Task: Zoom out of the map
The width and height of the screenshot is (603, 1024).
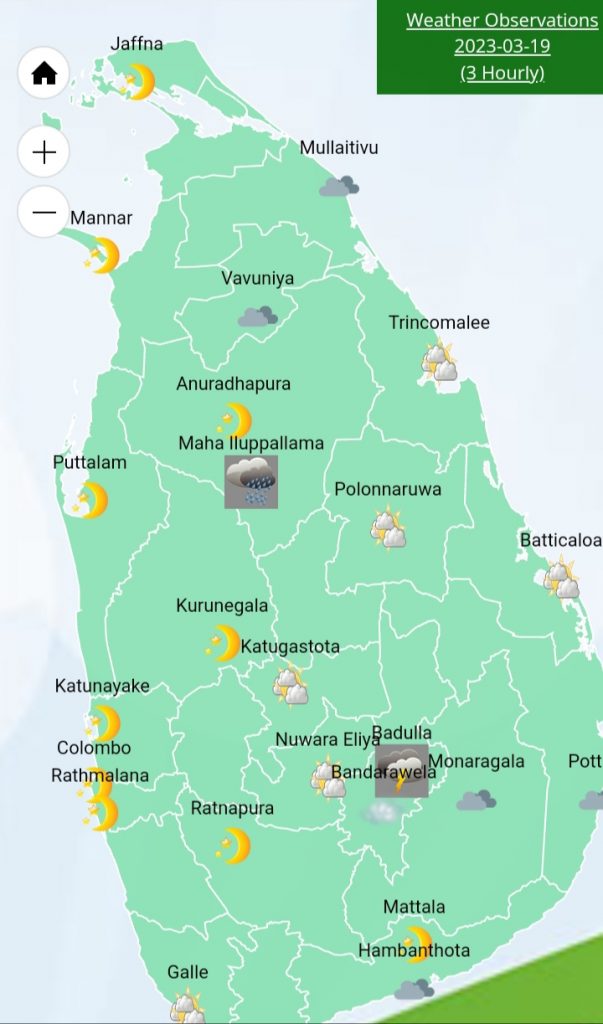Action: (44, 212)
